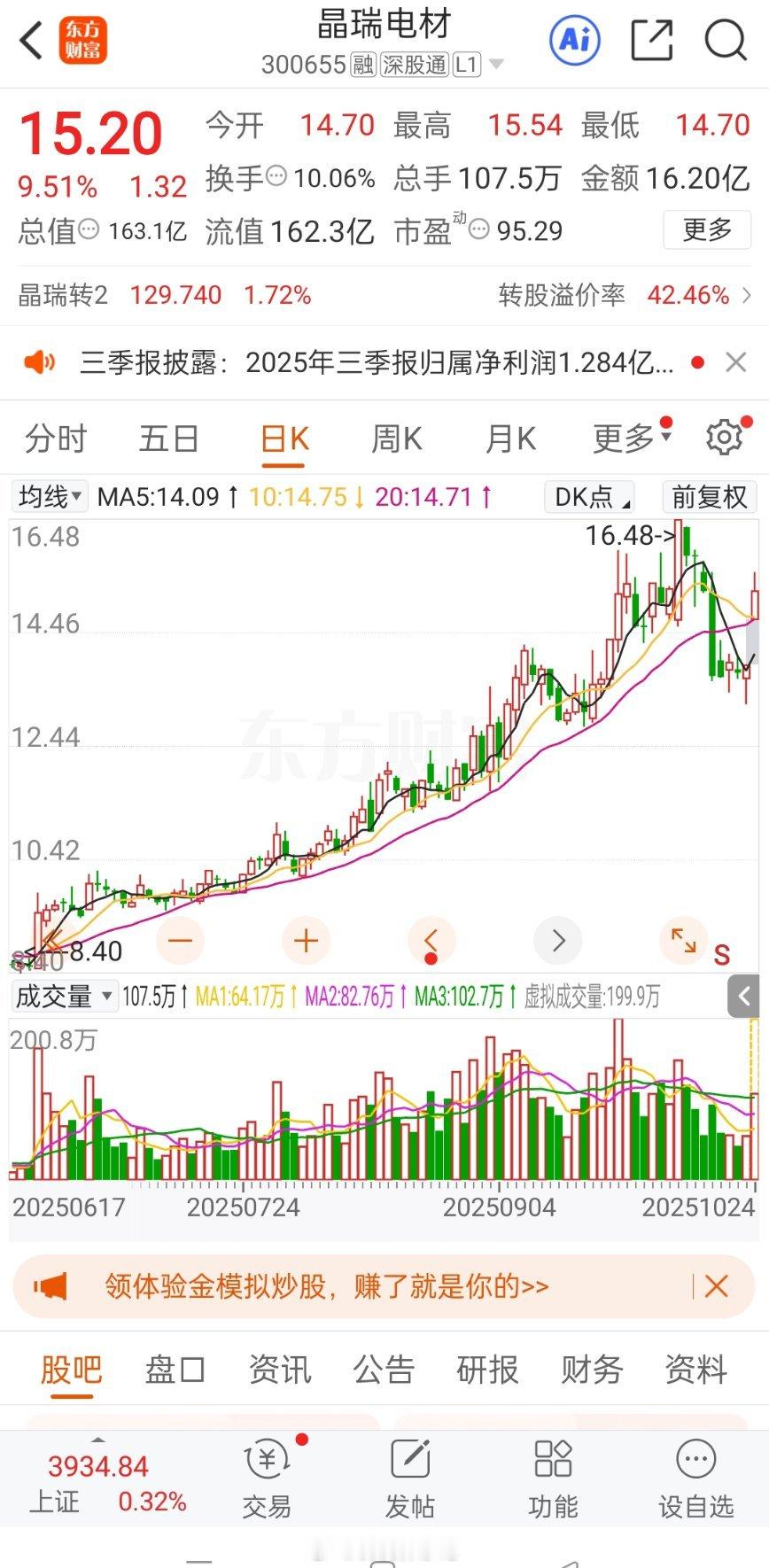Dismiss the 三季报披露 announcement
This screenshot has width=769, height=1568.
point(735,361)
